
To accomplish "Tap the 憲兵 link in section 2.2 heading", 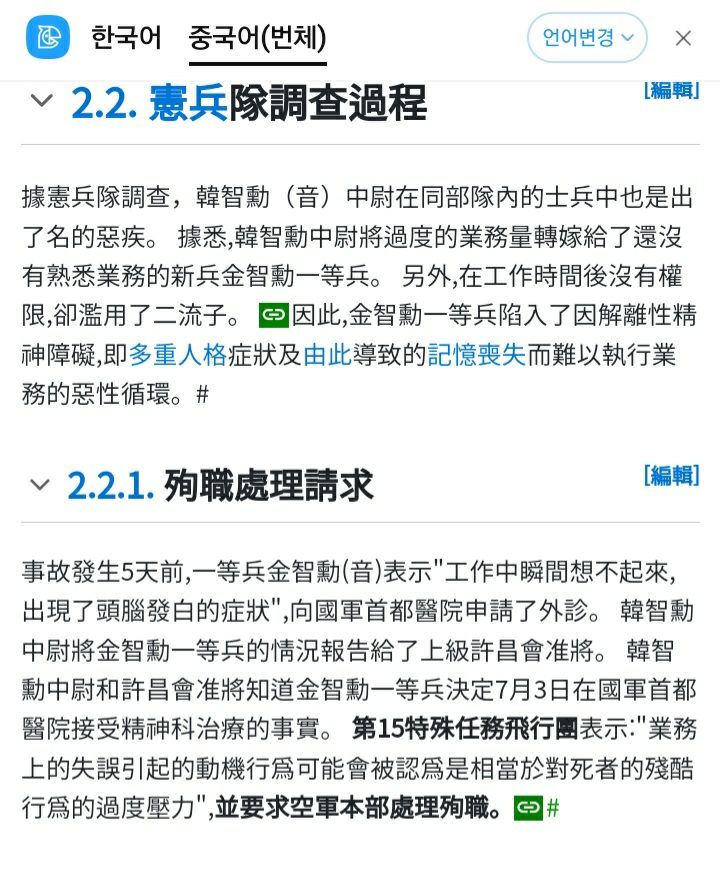I will click(188, 103).
